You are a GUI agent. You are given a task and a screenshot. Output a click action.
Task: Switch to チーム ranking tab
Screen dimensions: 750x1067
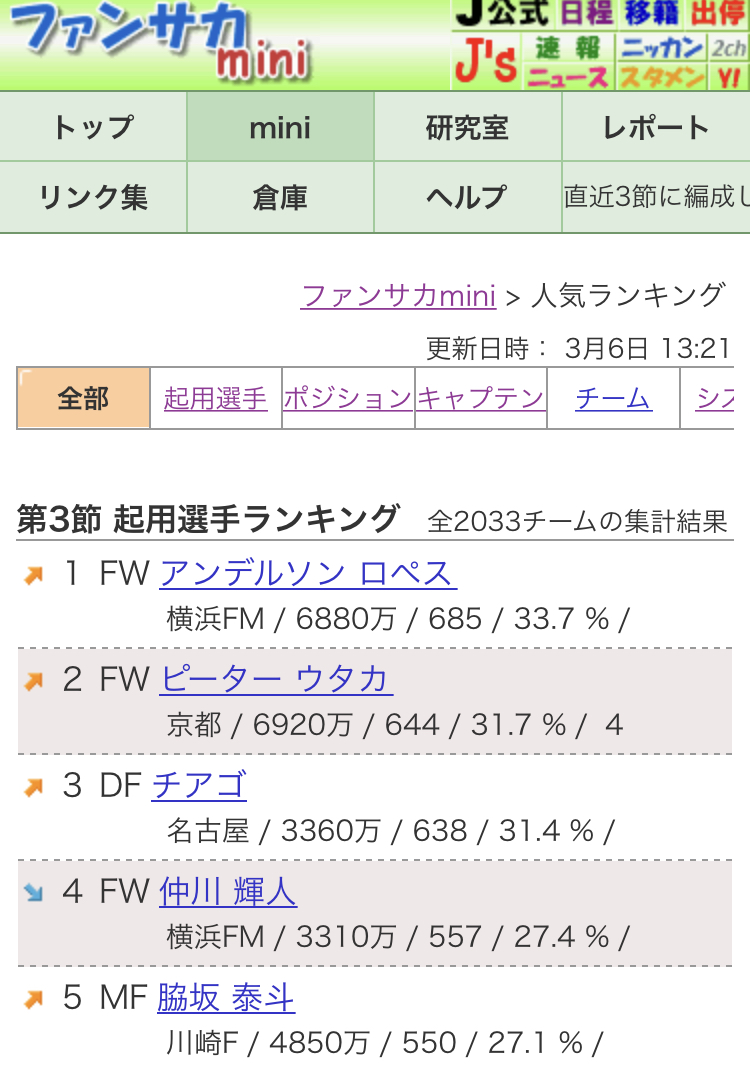coord(613,398)
